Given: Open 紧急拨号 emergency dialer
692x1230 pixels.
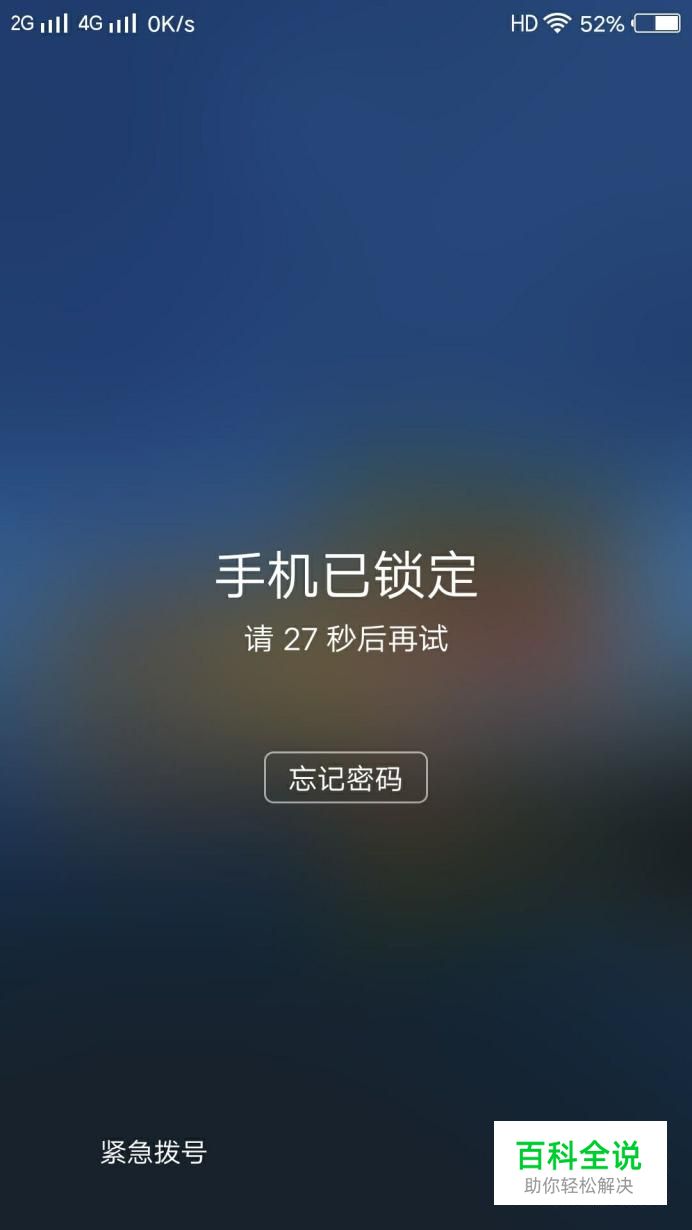Looking at the screenshot, I should (x=153, y=1152).
